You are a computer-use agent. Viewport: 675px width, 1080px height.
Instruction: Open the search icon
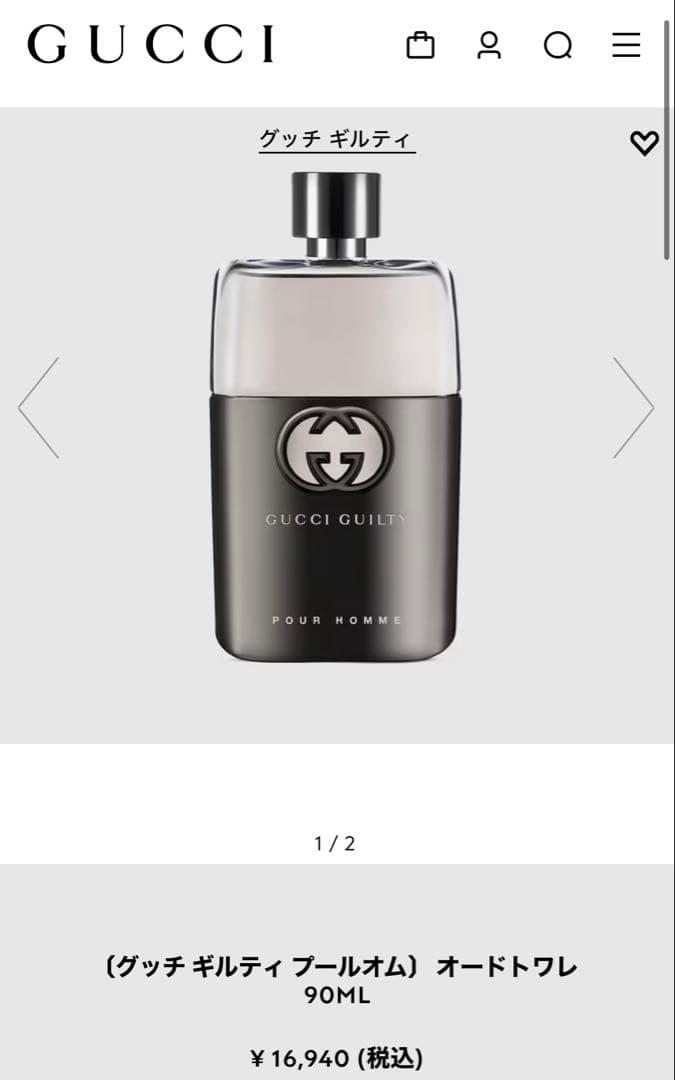coord(558,45)
